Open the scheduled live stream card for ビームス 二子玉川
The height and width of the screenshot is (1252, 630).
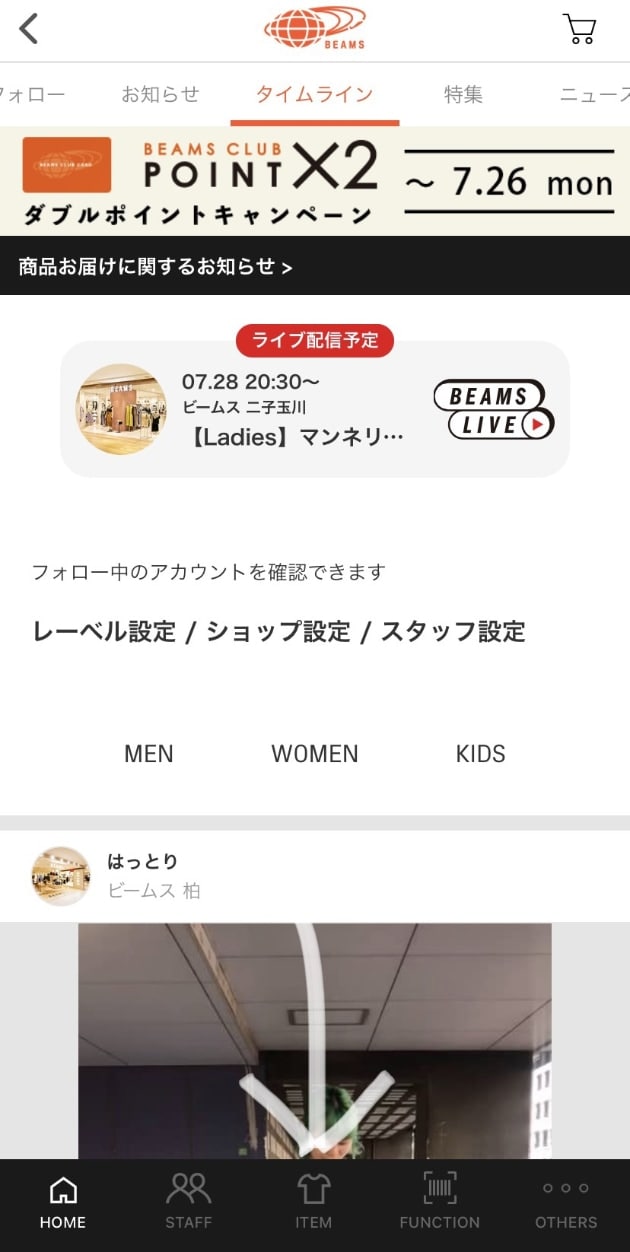(315, 409)
